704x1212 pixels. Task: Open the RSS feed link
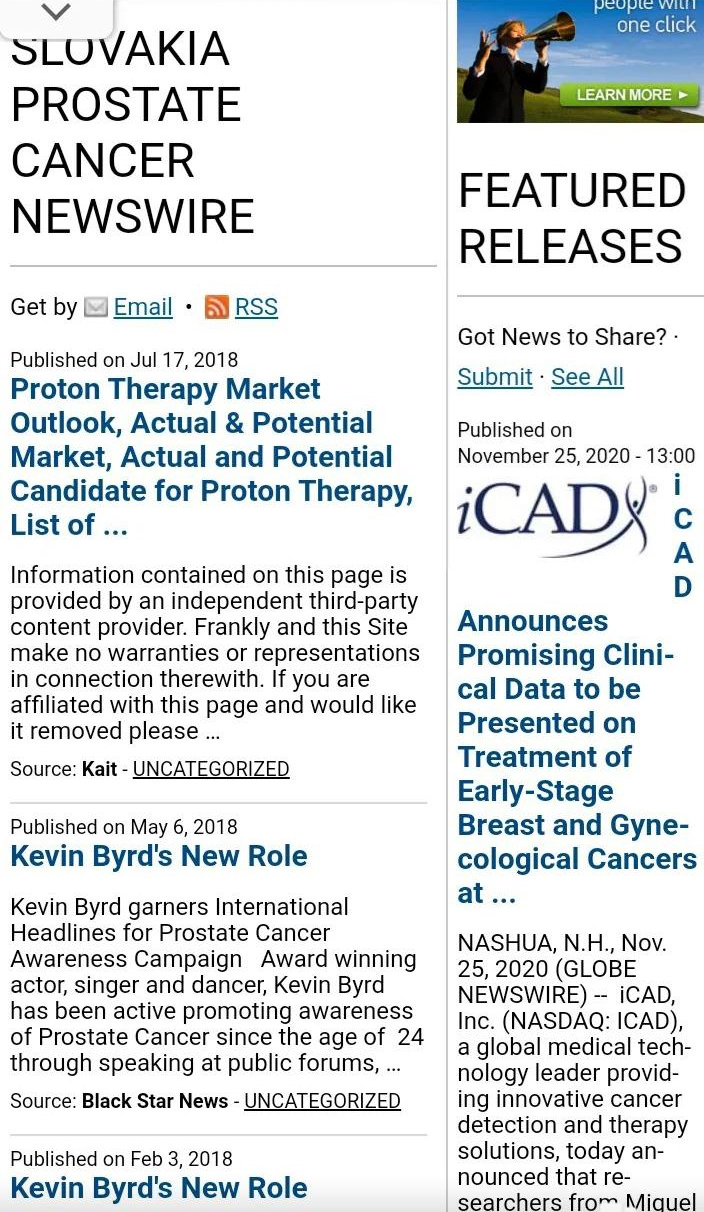tap(256, 307)
